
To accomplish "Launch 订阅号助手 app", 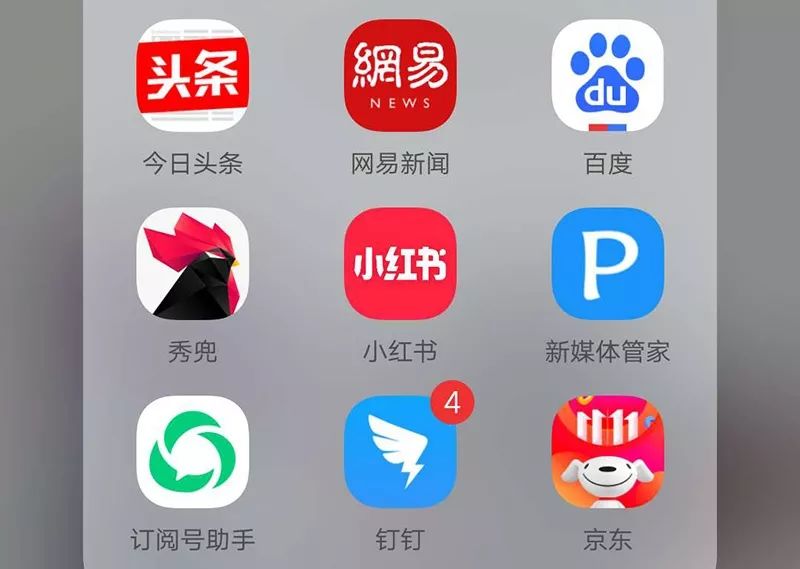I will tap(192, 452).
